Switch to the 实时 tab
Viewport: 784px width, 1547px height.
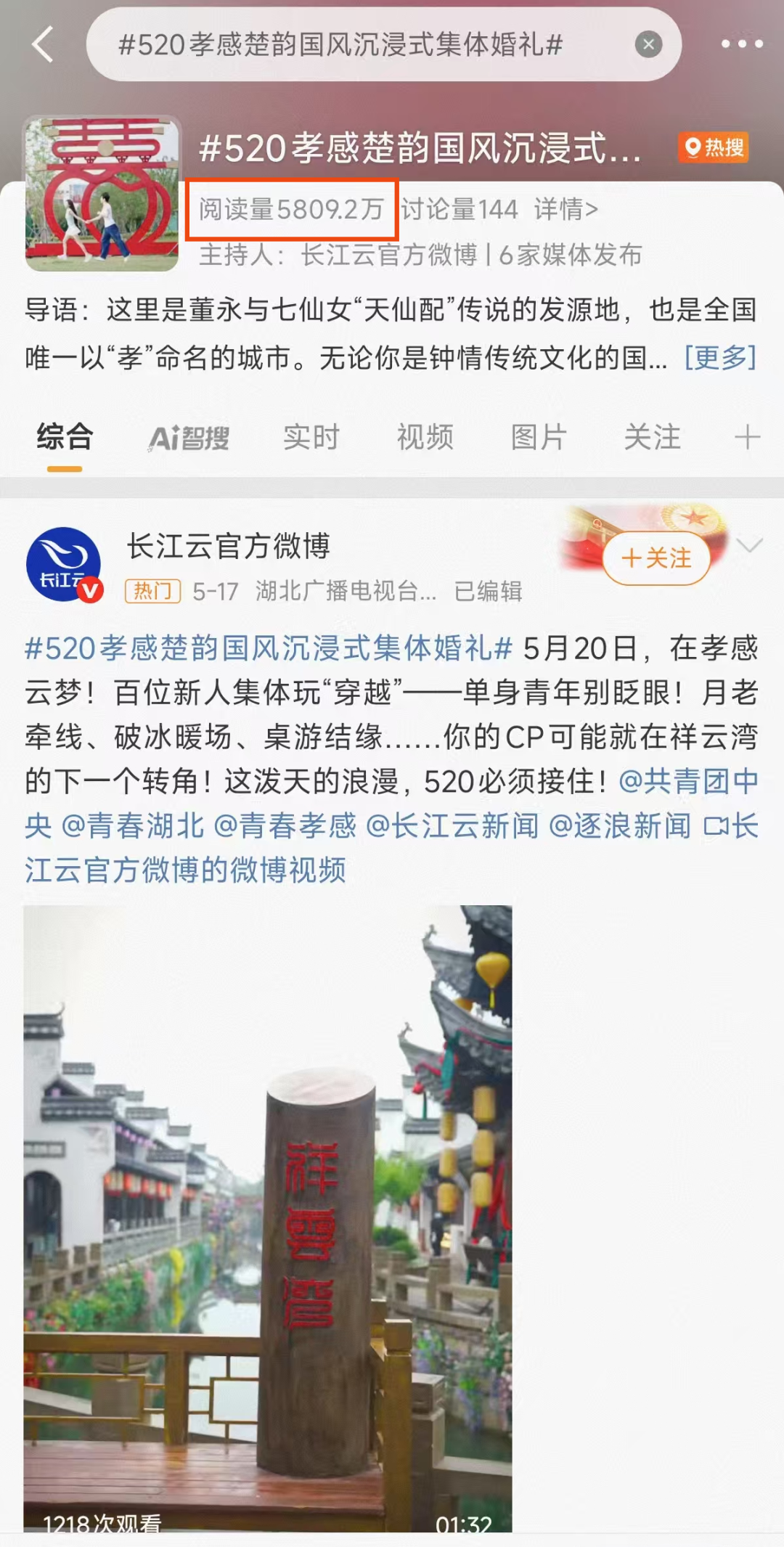(x=311, y=438)
